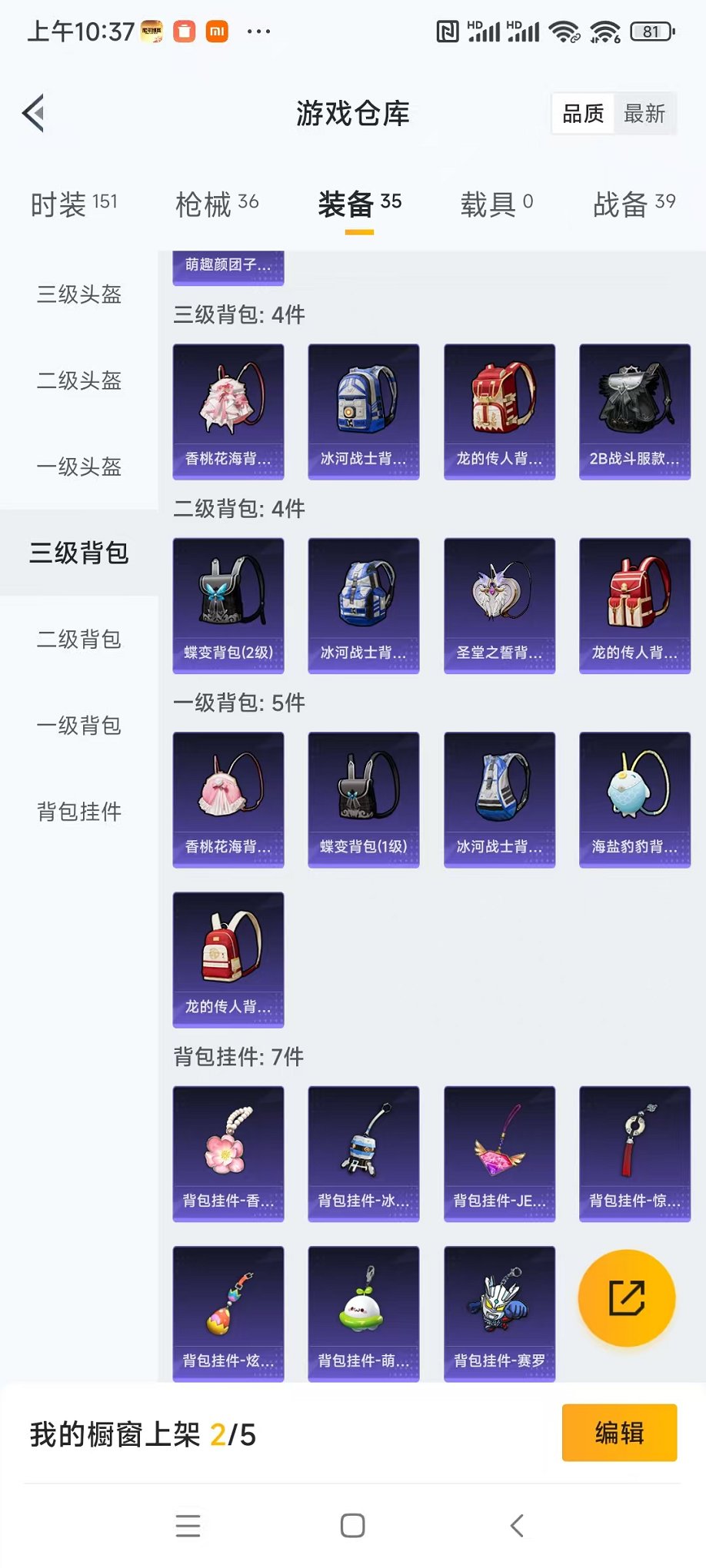Screen dimensions: 706x1568
Task: Switch to the 时装 tab
Action: pyautogui.click(x=74, y=204)
